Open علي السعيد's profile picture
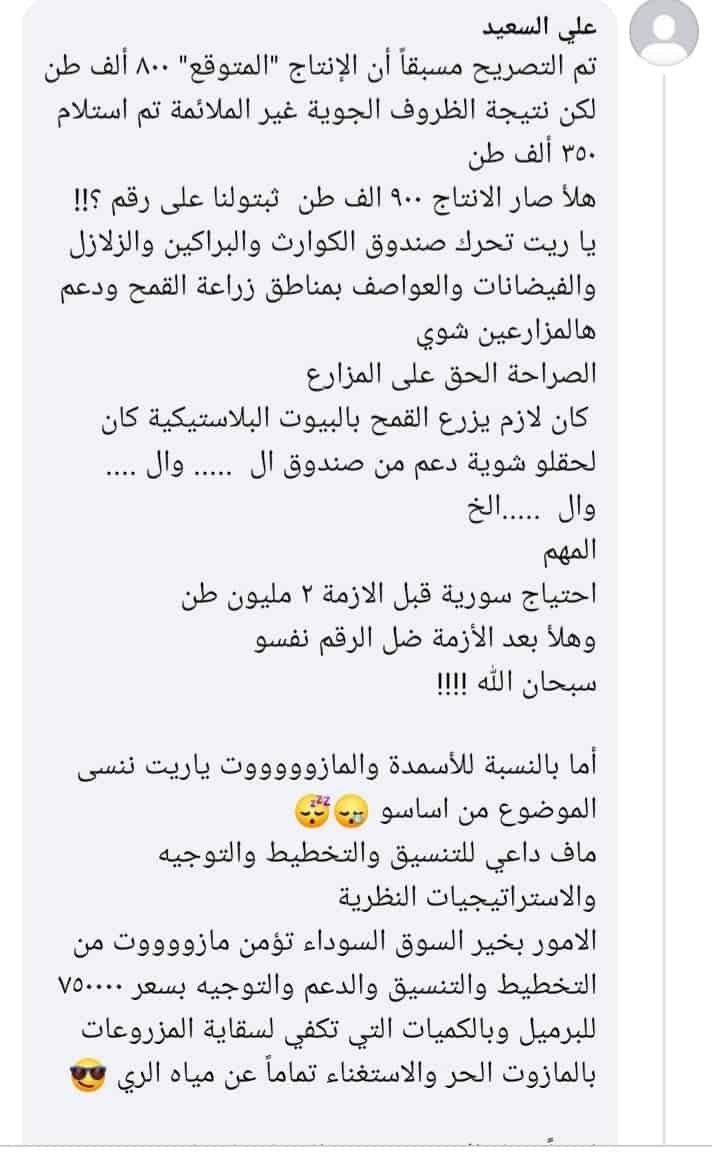 click(x=663, y=32)
